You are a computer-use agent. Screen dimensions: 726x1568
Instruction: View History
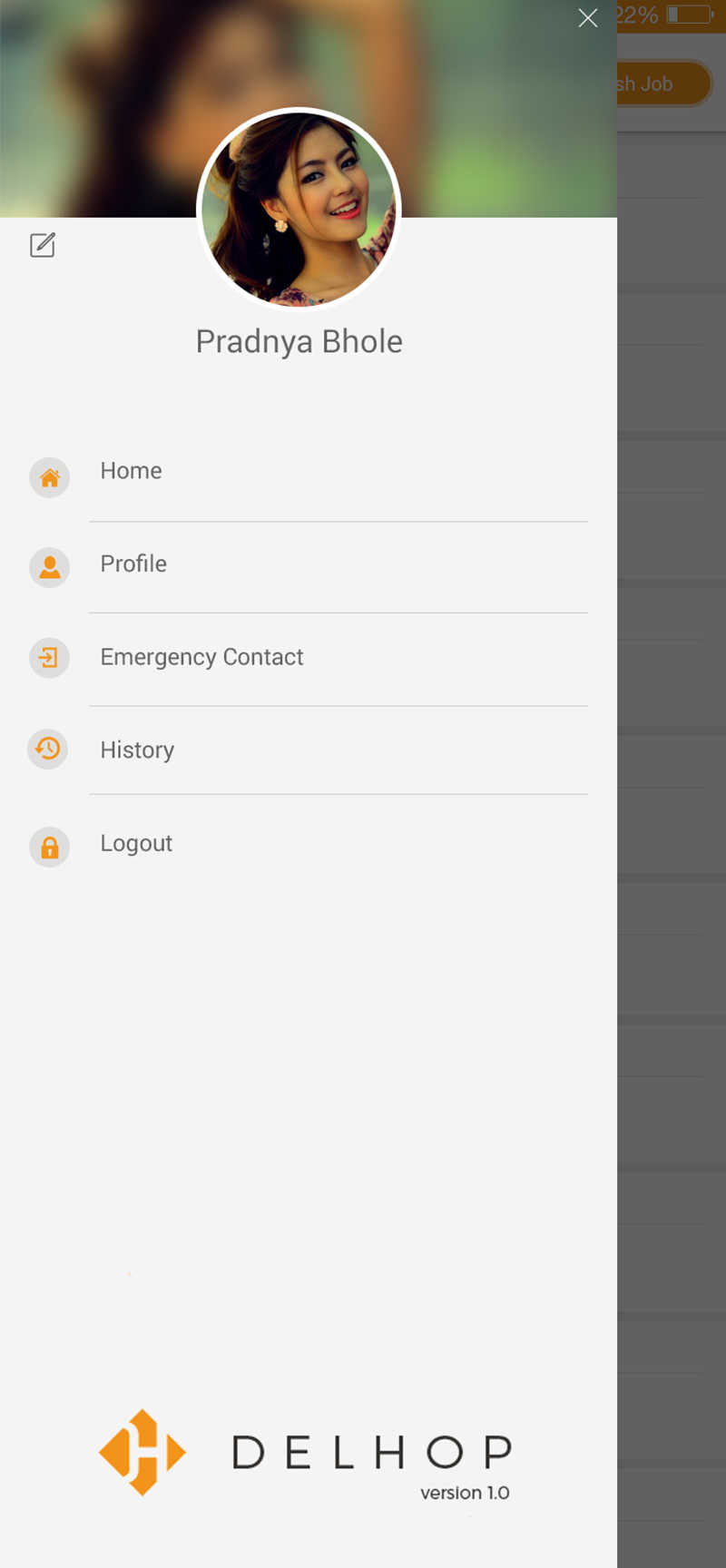point(309,750)
